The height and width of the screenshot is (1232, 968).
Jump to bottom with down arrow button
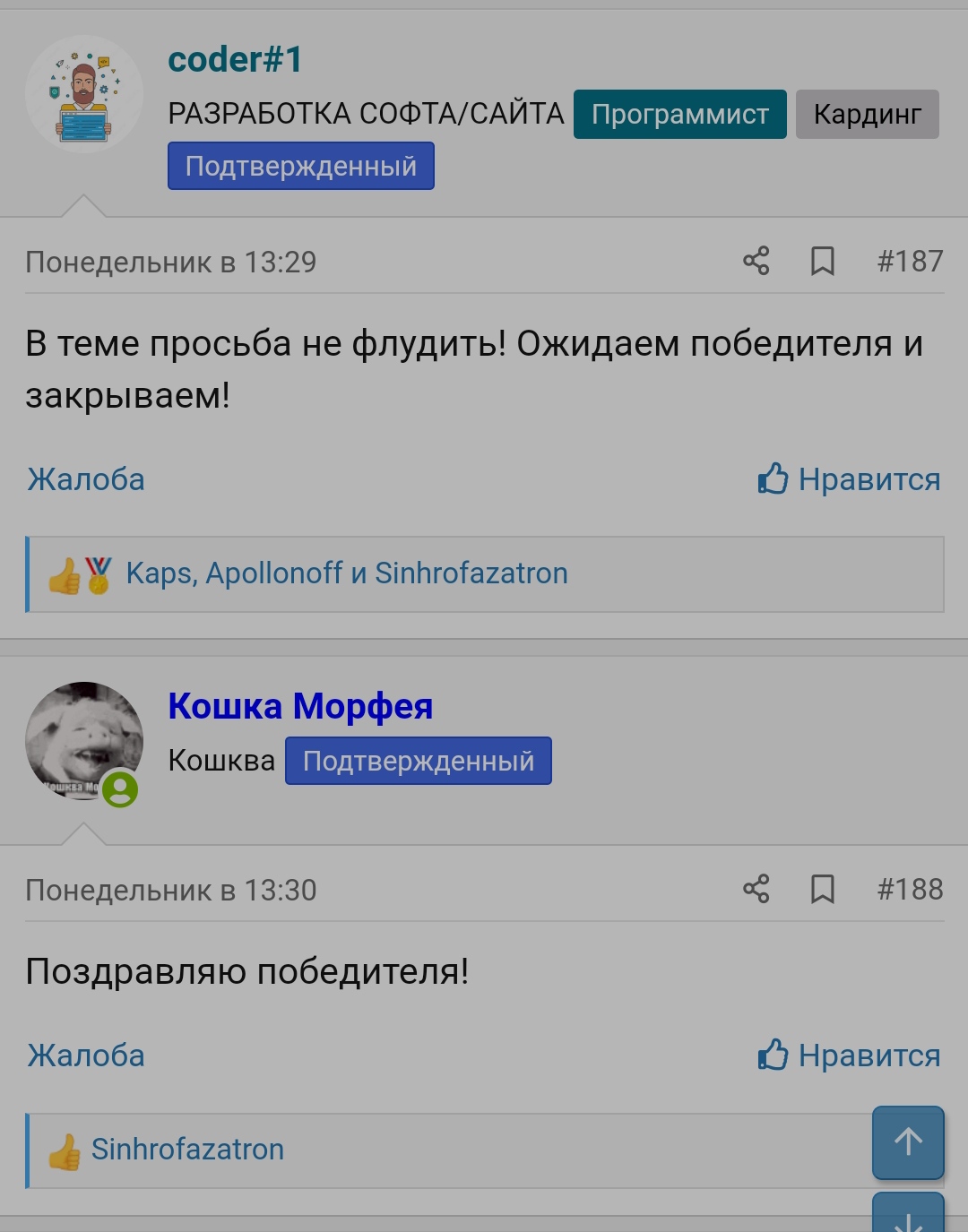tap(908, 1215)
